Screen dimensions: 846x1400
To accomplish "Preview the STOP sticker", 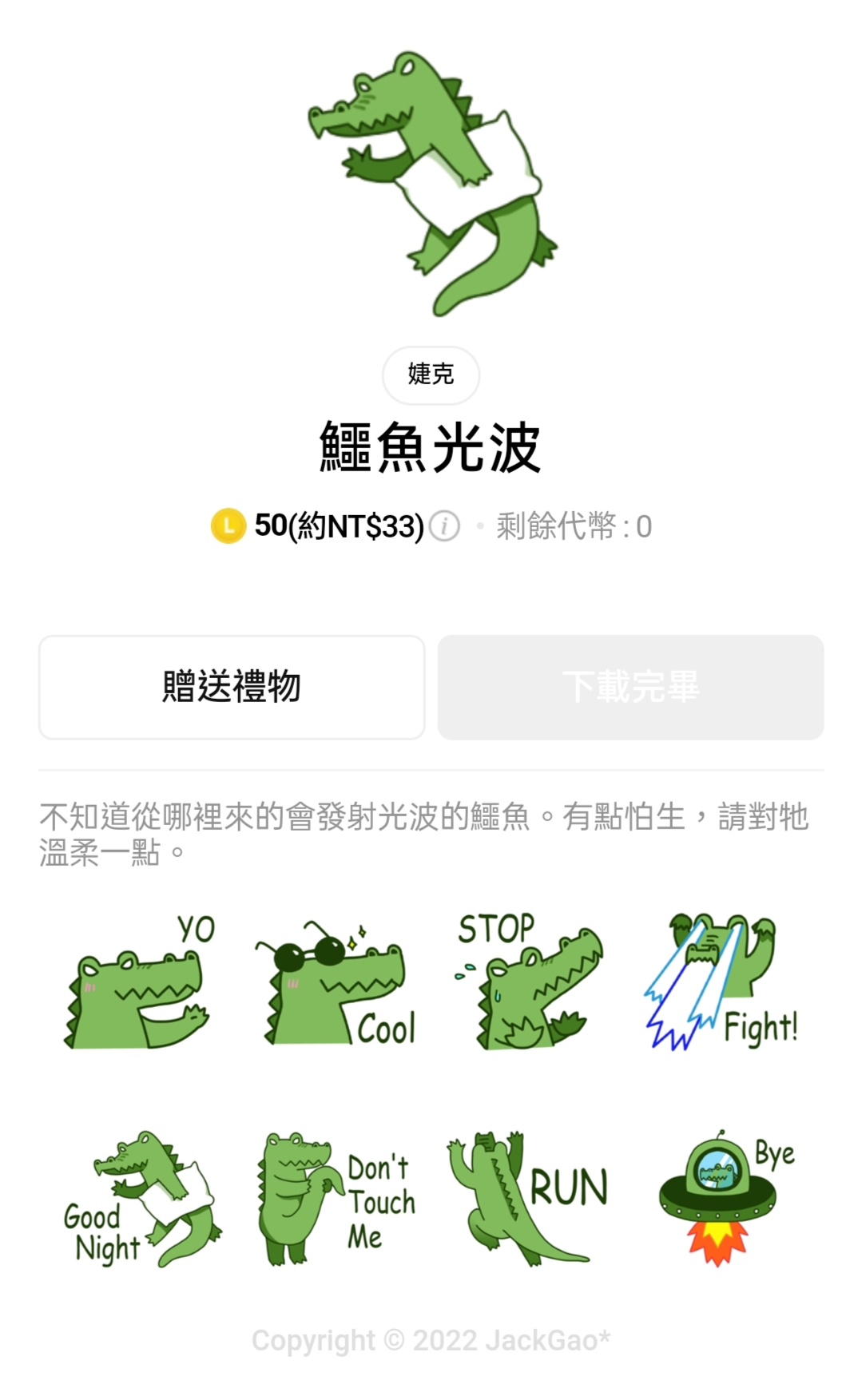I will pyautogui.click(x=529, y=982).
